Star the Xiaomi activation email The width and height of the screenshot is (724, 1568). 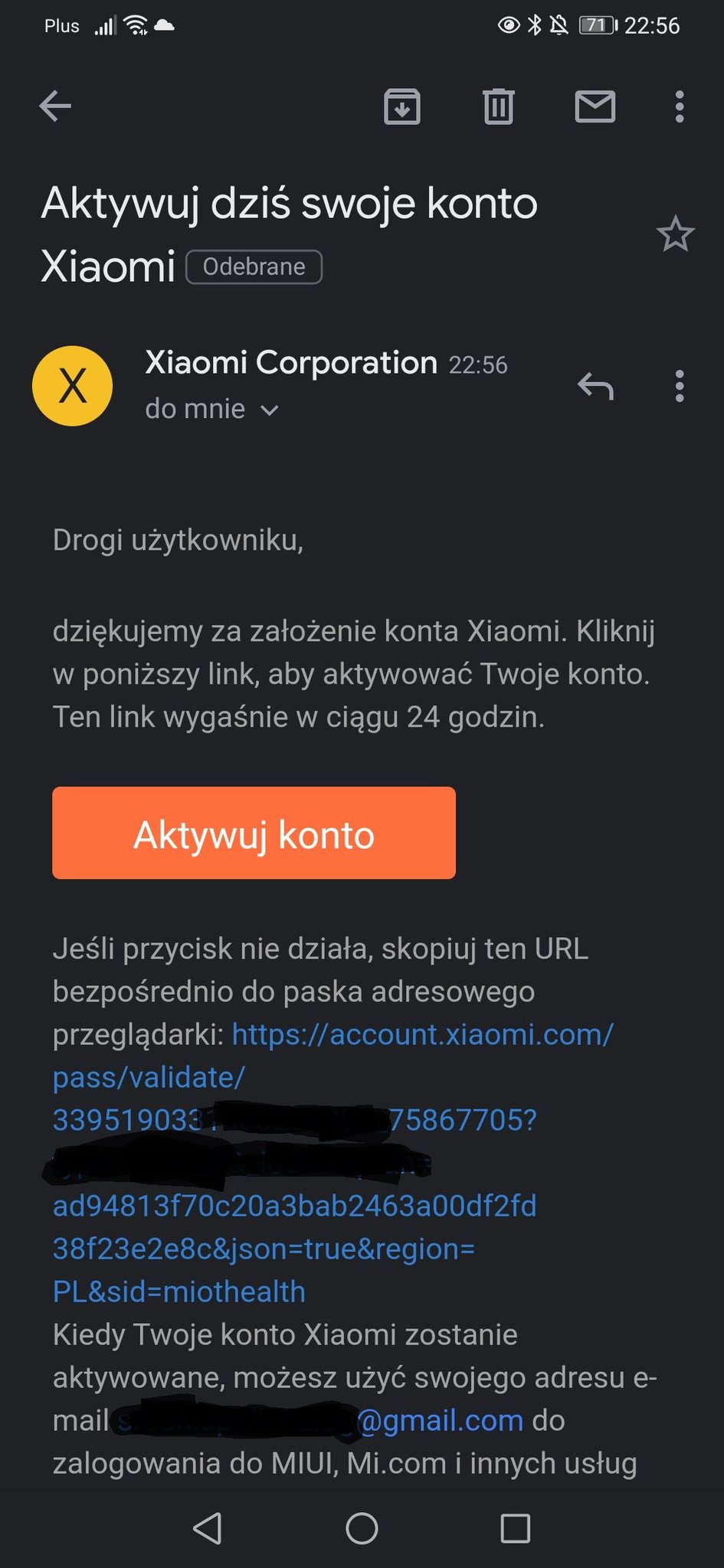coord(675,234)
